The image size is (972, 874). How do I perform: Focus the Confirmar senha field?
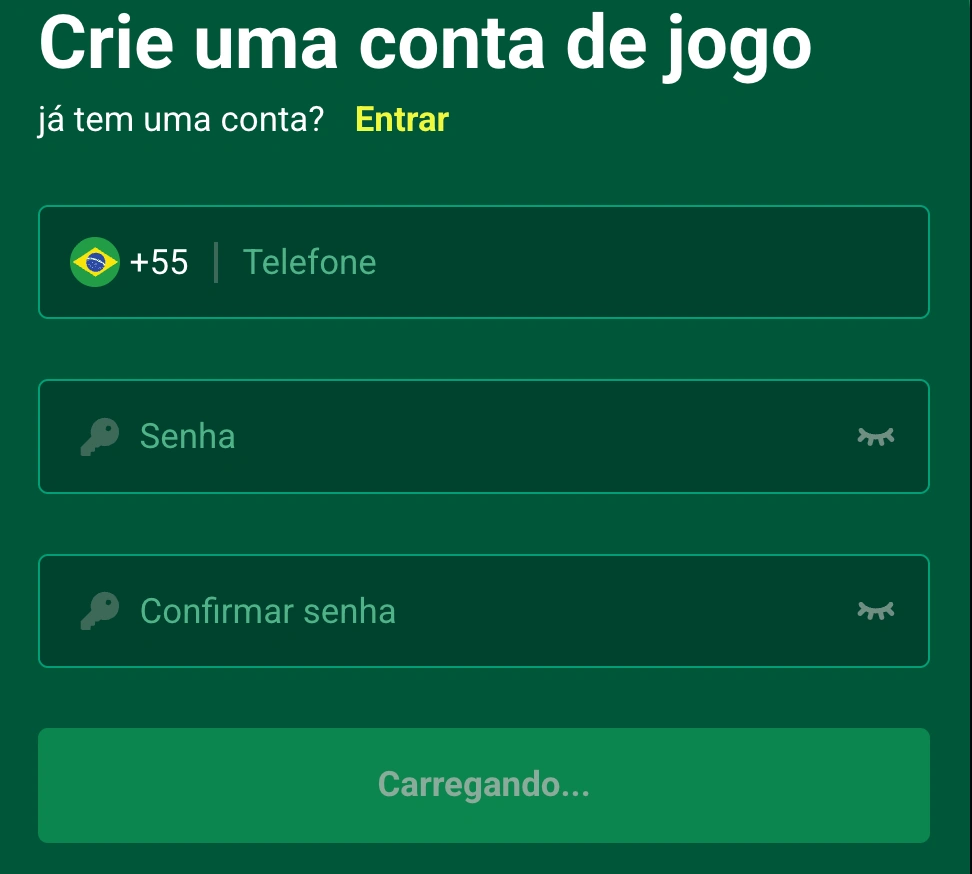coord(480,611)
